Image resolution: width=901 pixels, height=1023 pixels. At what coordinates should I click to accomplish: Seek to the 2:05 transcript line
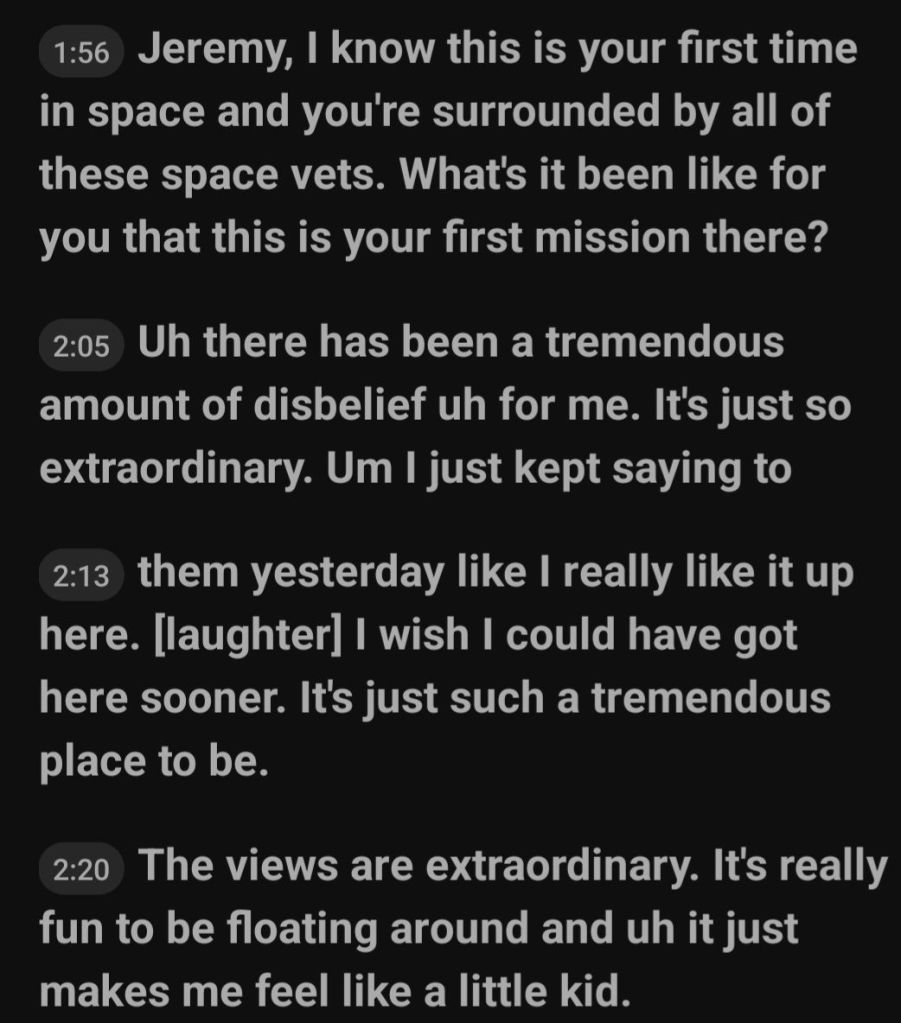(x=81, y=347)
